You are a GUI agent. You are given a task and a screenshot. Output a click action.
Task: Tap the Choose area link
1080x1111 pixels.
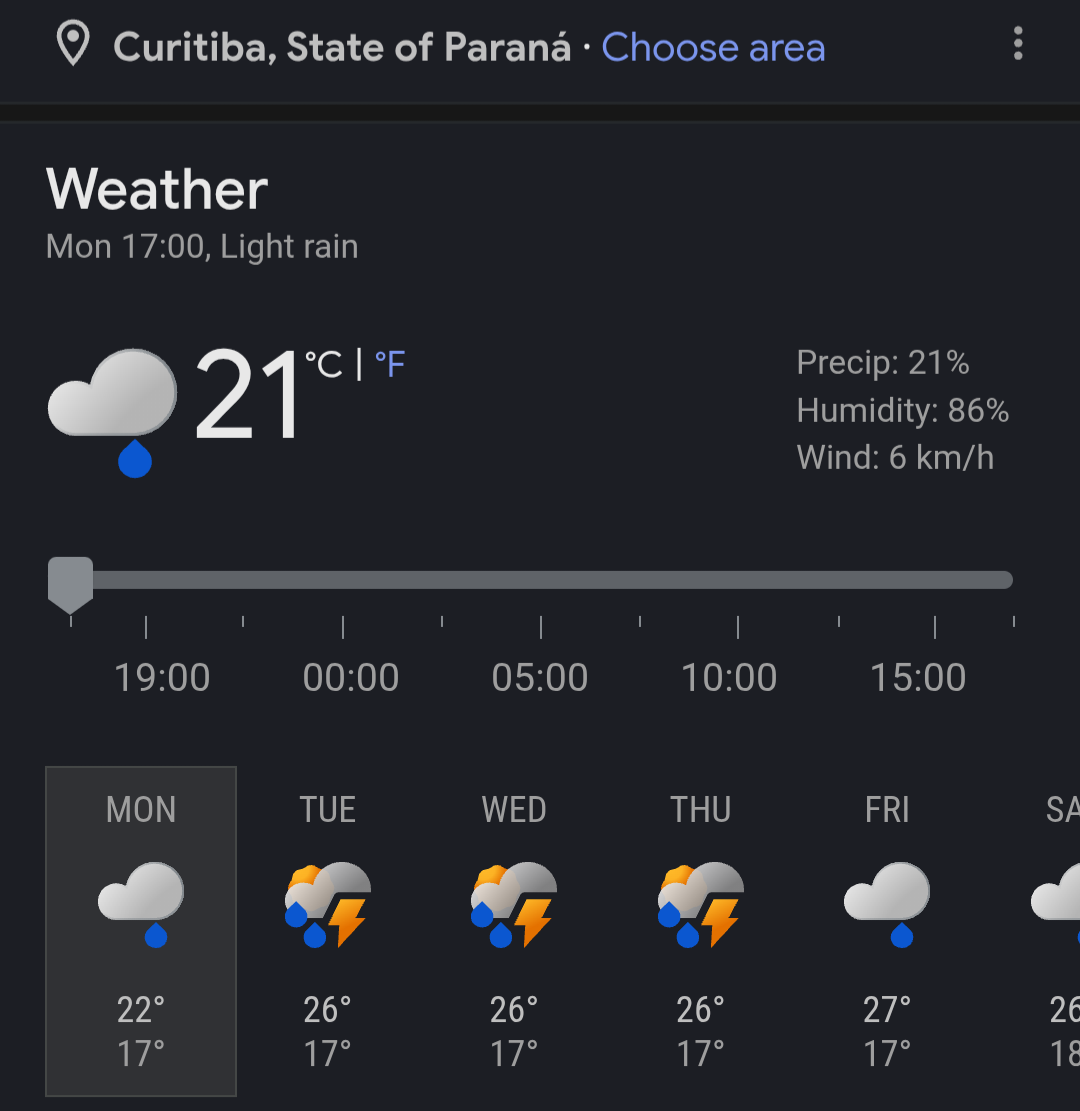pos(713,47)
